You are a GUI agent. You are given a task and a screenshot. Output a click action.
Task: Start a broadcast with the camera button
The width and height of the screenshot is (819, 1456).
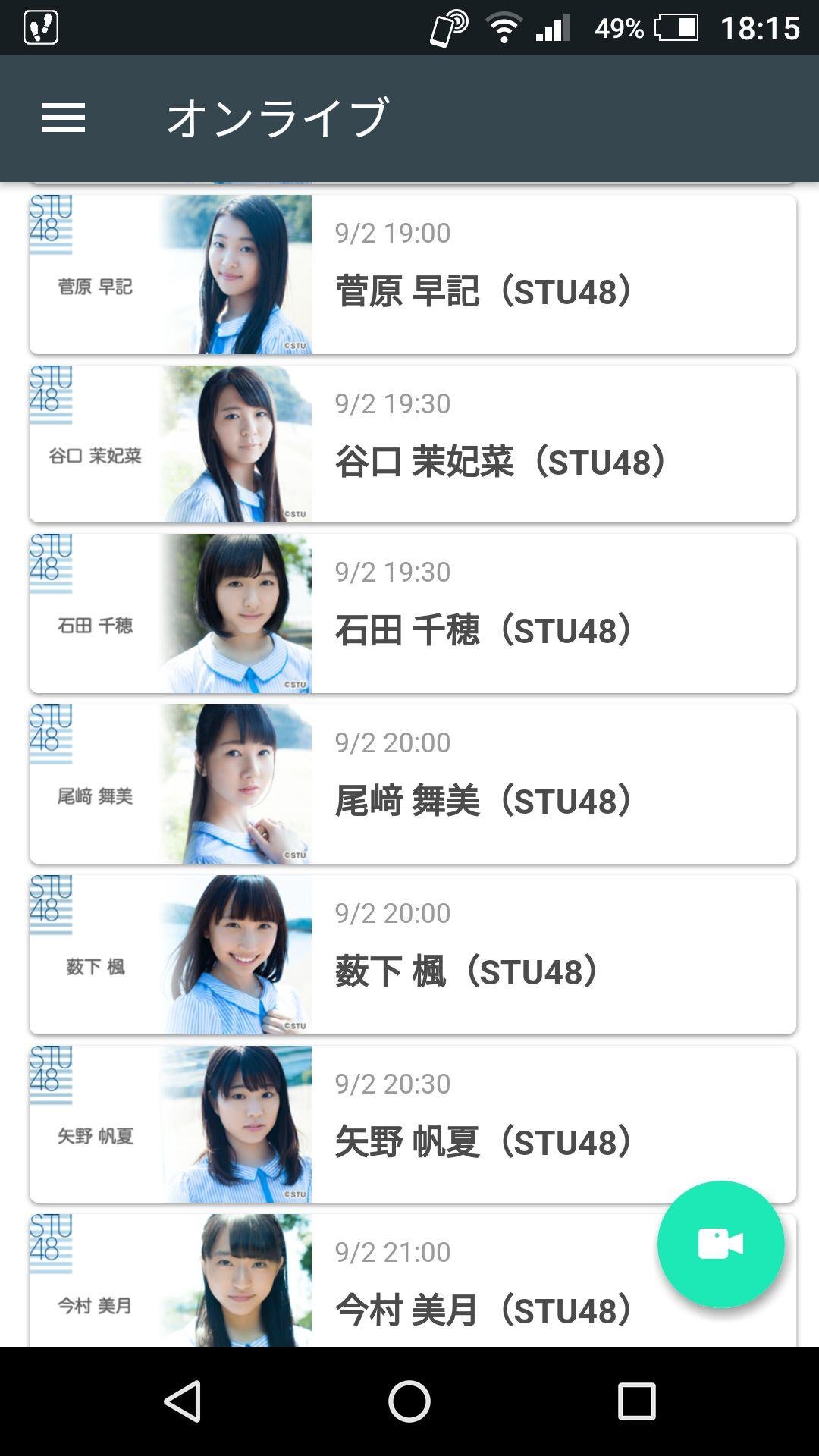tap(720, 1244)
